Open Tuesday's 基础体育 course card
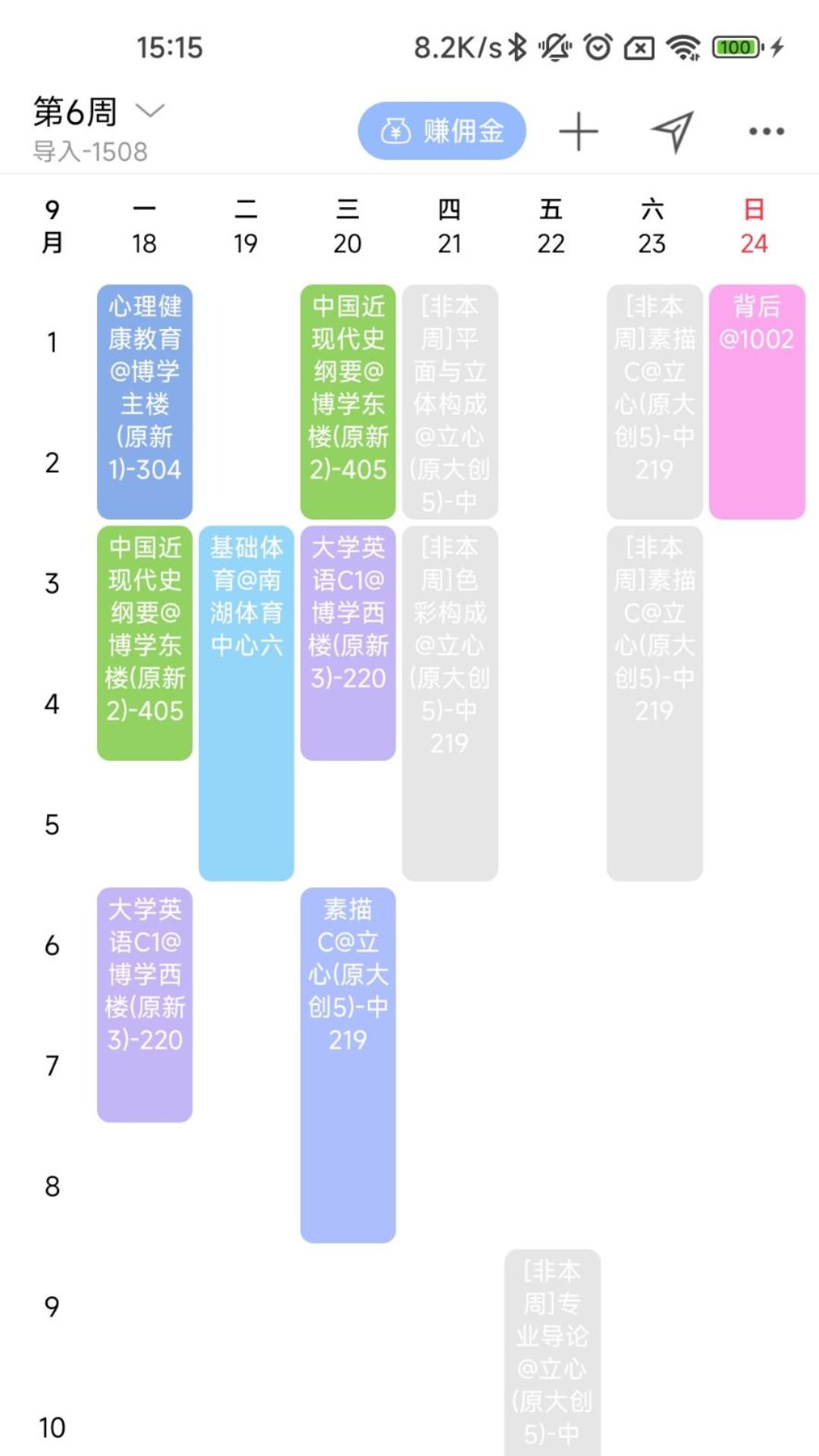Image resolution: width=819 pixels, height=1456 pixels. pos(246,702)
